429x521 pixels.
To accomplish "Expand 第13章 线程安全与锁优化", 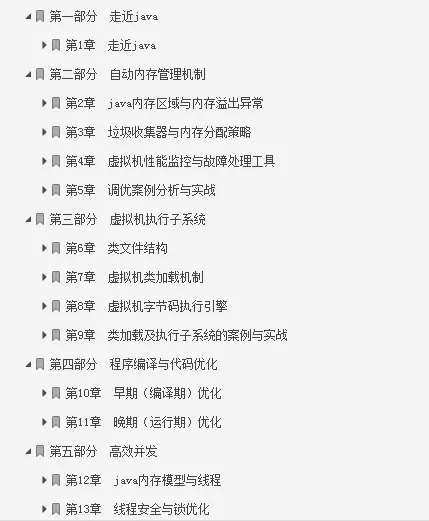I will pos(44,509).
